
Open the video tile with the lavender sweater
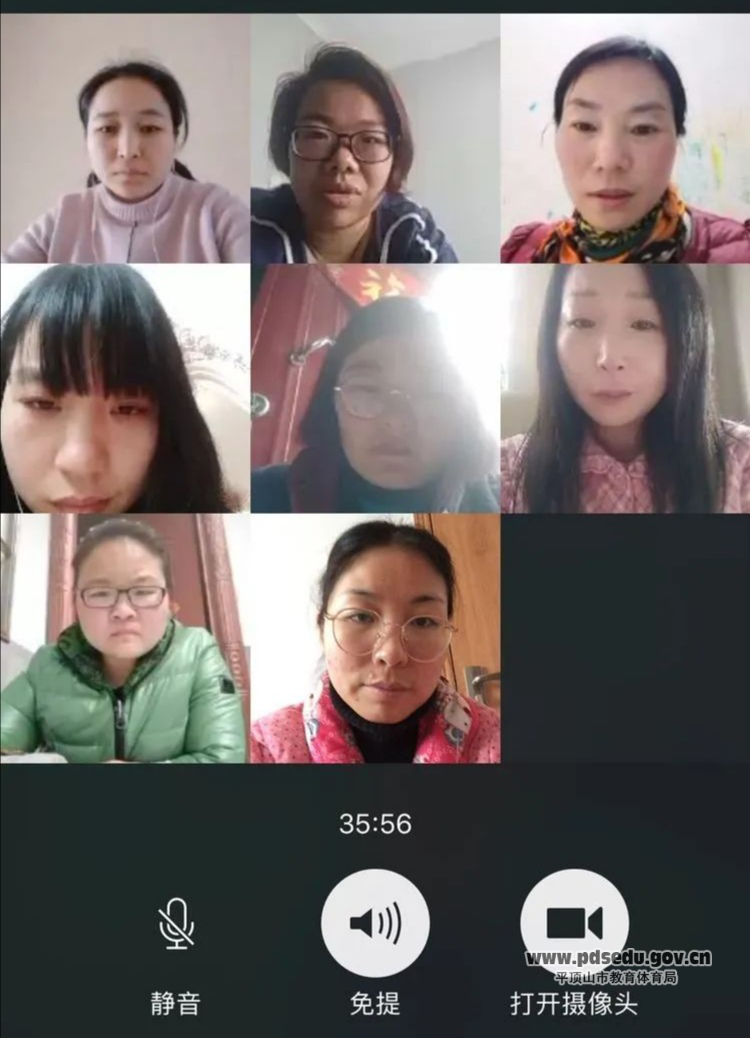pos(125,138)
